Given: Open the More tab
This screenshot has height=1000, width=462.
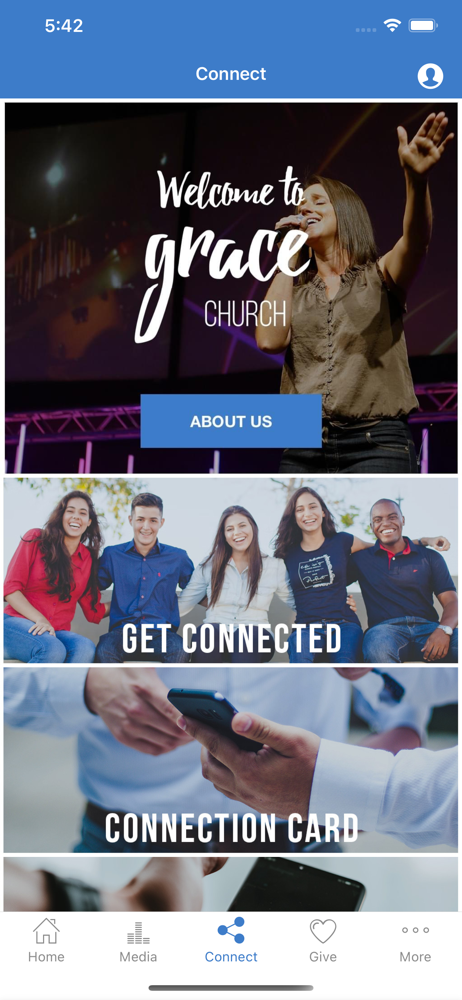Looking at the screenshot, I should tap(415, 941).
